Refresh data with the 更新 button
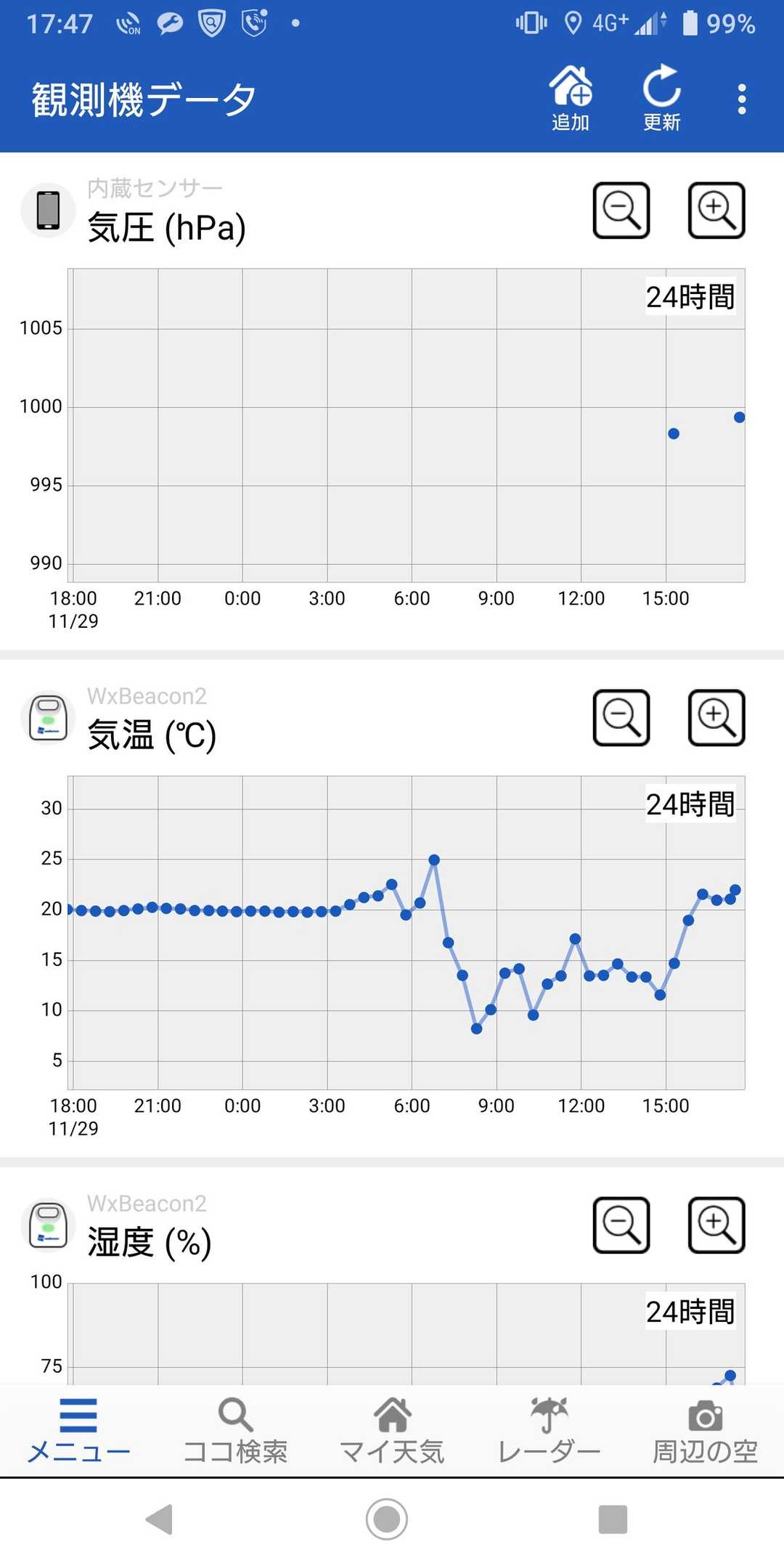 click(661, 98)
